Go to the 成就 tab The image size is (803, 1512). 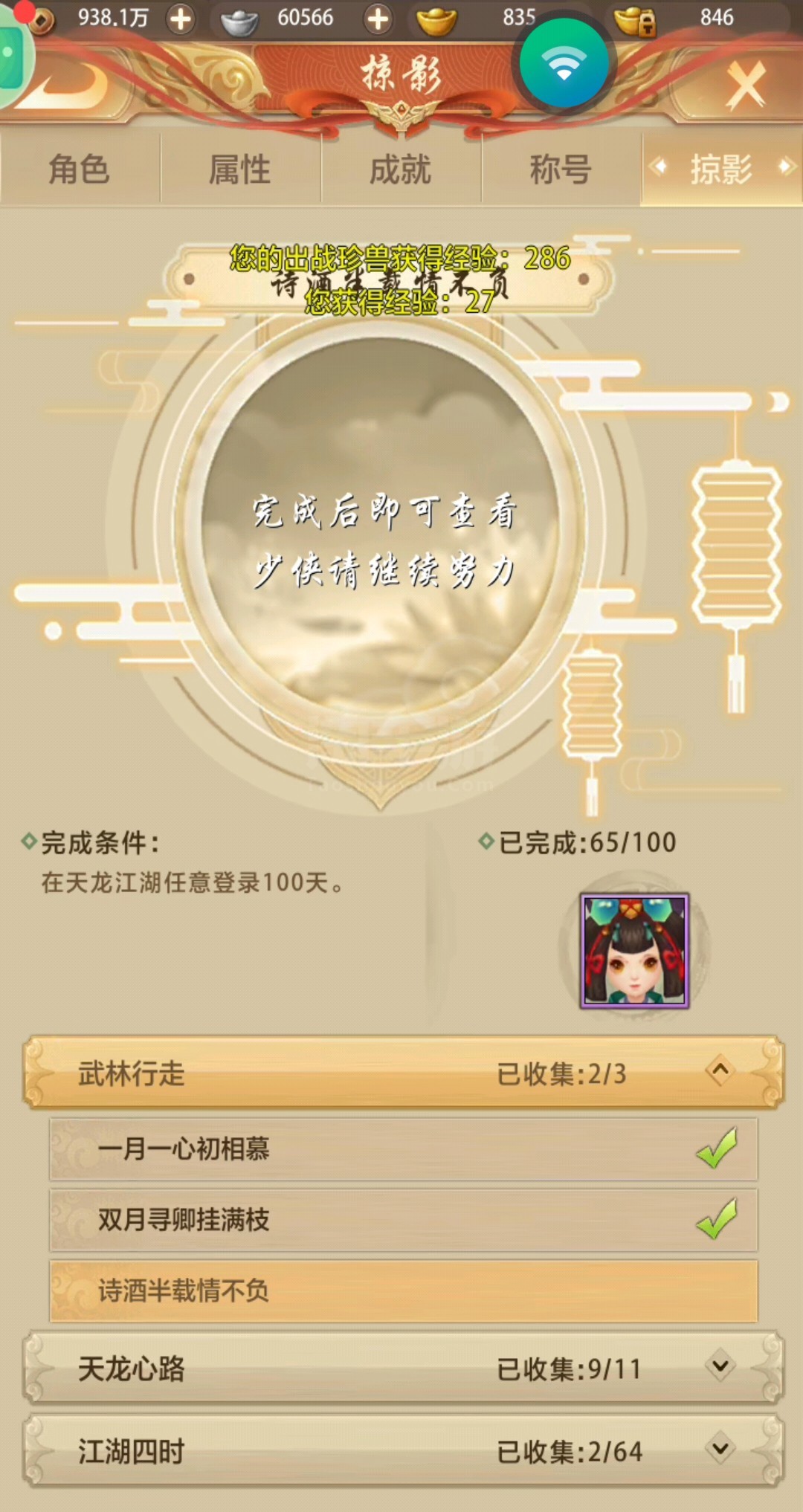tap(401, 169)
